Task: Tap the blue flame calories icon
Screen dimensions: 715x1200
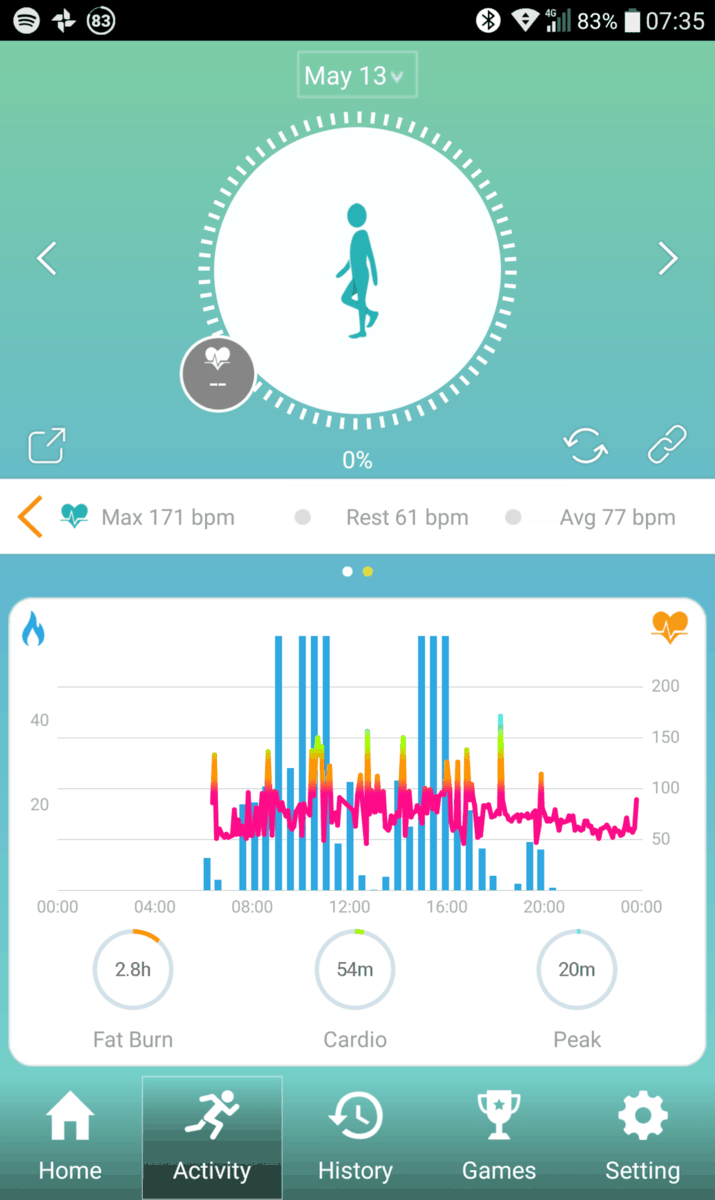Action: click(33, 629)
